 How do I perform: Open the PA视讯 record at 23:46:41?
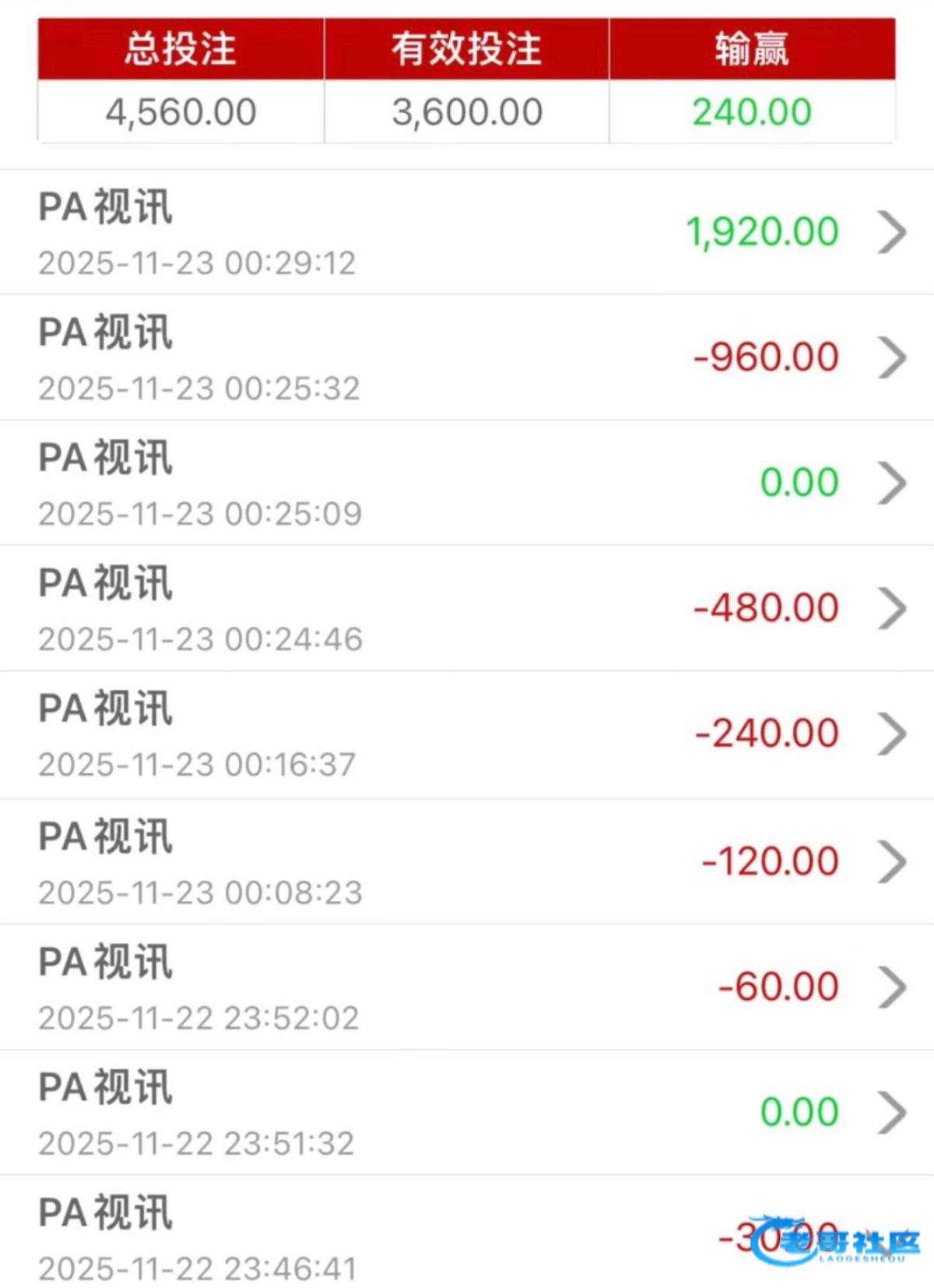(x=467, y=1232)
